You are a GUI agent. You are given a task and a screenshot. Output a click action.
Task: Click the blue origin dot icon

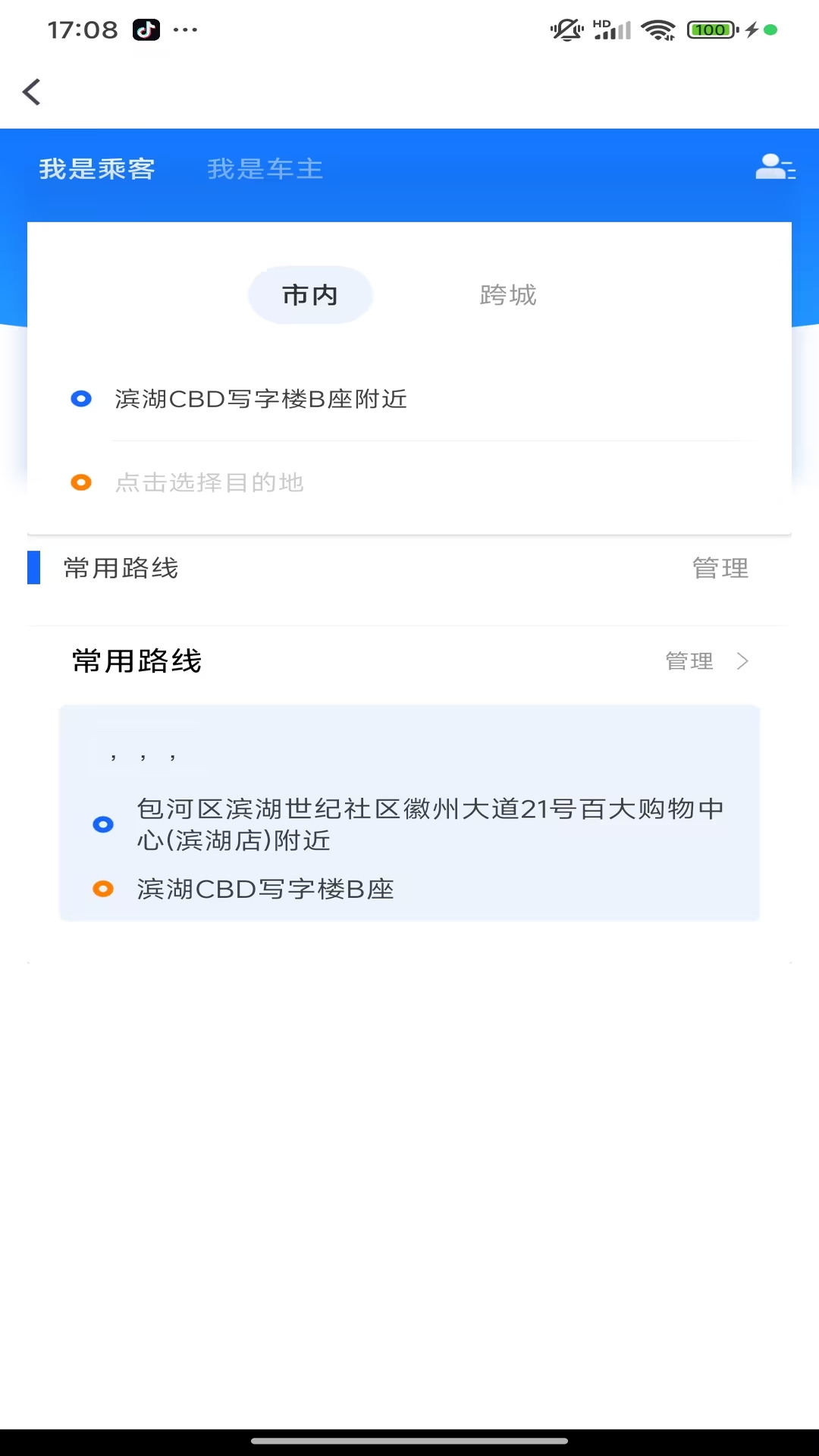click(x=80, y=398)
